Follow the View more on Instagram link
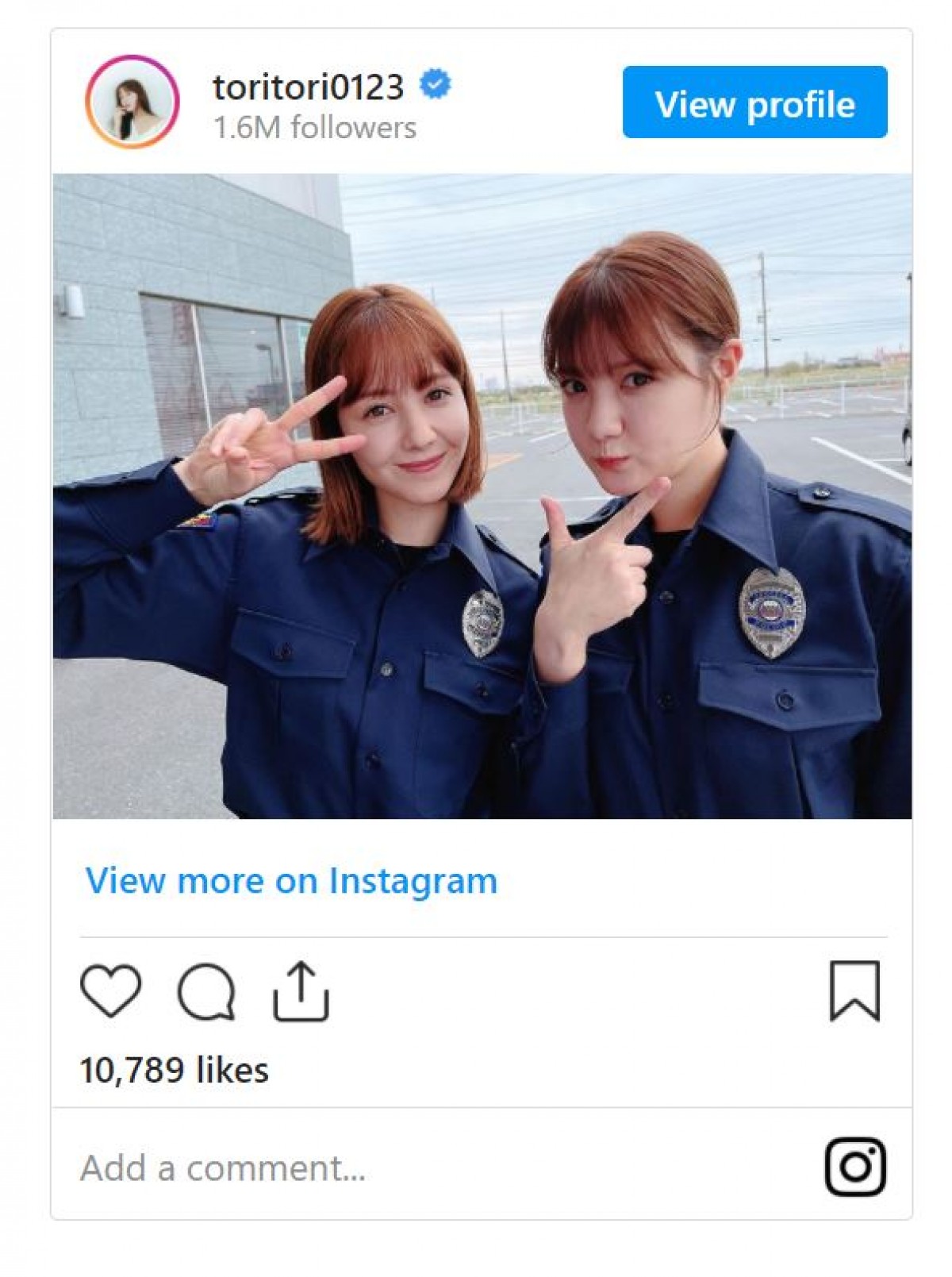952x1277 pixels. point(291,880)
